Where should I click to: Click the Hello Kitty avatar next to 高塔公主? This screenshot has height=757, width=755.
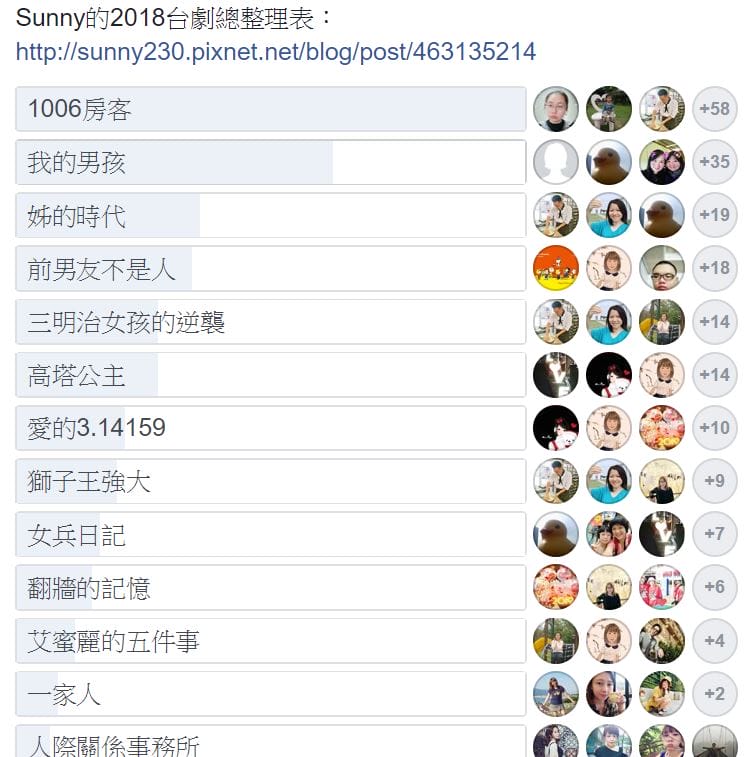[610, 375]
